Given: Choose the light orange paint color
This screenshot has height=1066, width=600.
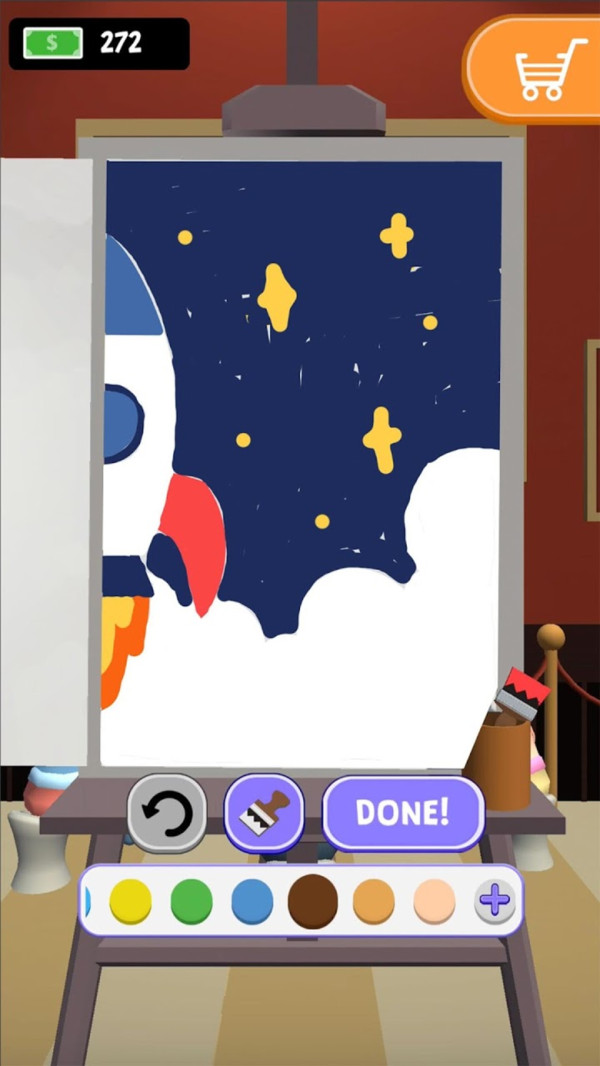Looking at the screenshot, I should click(374, 902).
